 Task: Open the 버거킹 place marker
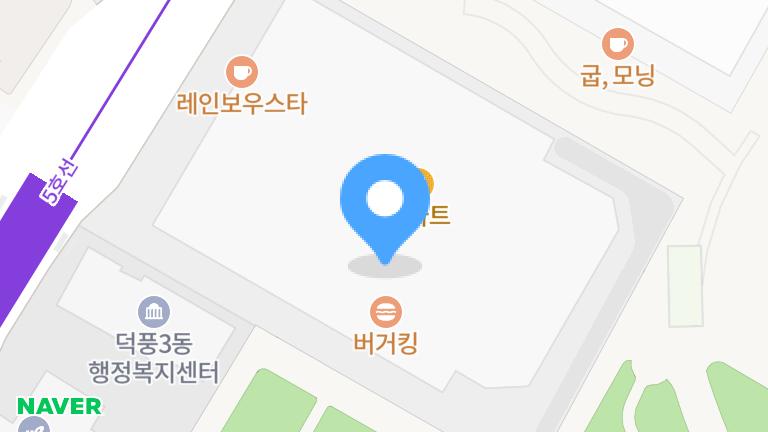point(386,312)
